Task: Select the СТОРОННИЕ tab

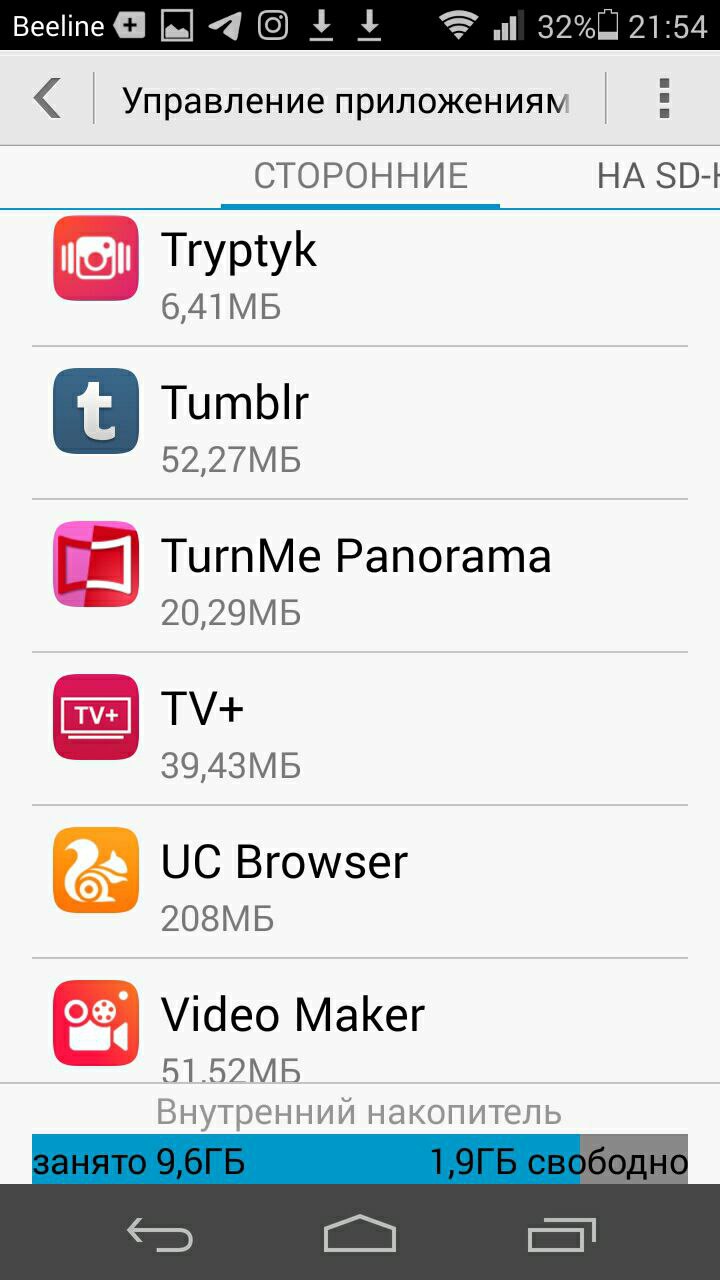Action: [360, 176]
